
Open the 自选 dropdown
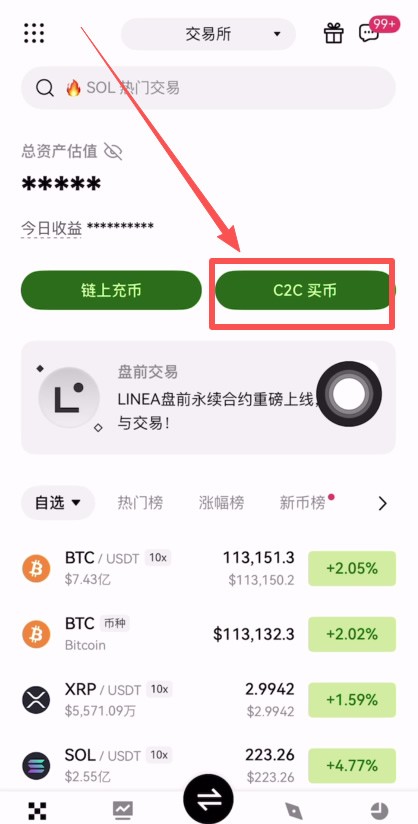(x=58, y=503)
